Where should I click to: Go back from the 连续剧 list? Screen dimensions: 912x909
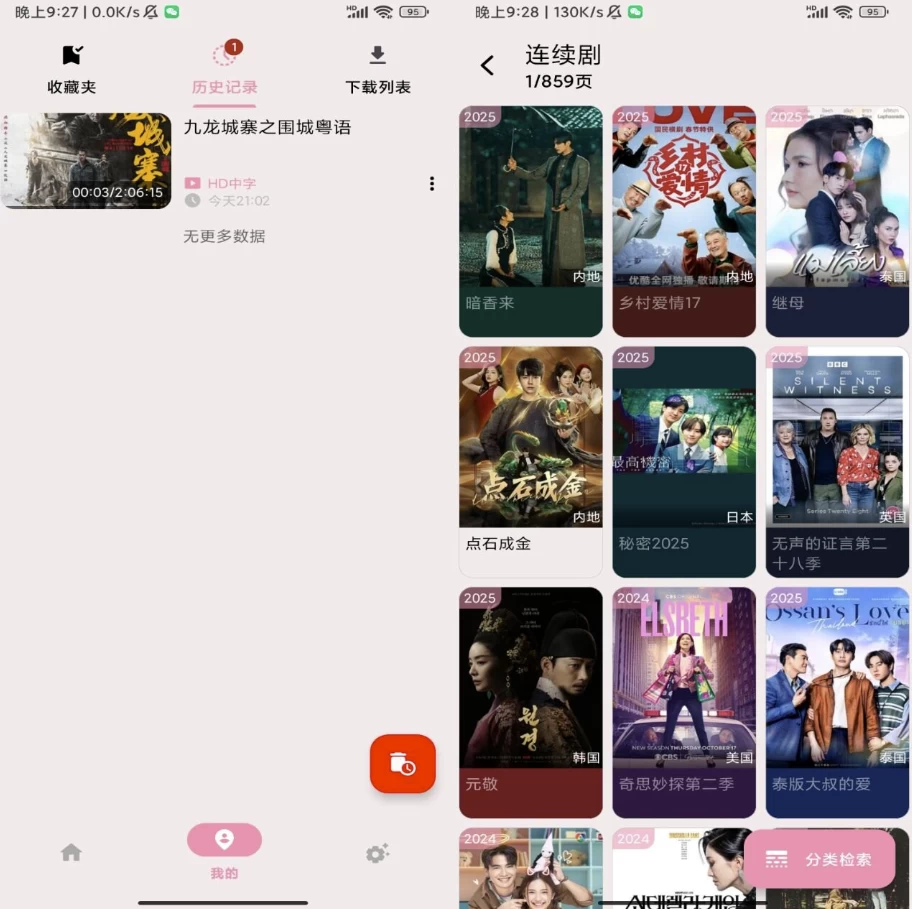coord(487,66)
